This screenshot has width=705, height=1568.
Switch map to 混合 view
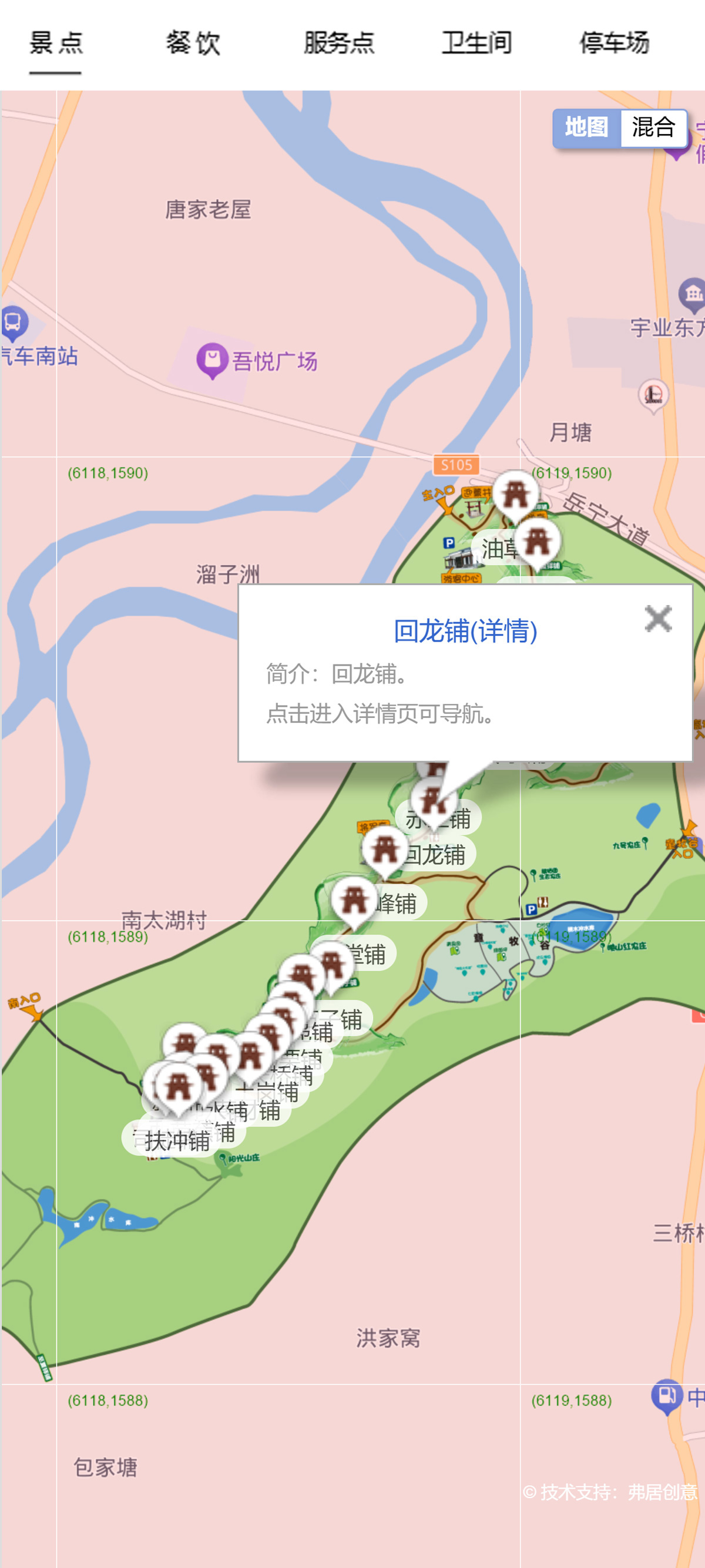click(653, 128)
